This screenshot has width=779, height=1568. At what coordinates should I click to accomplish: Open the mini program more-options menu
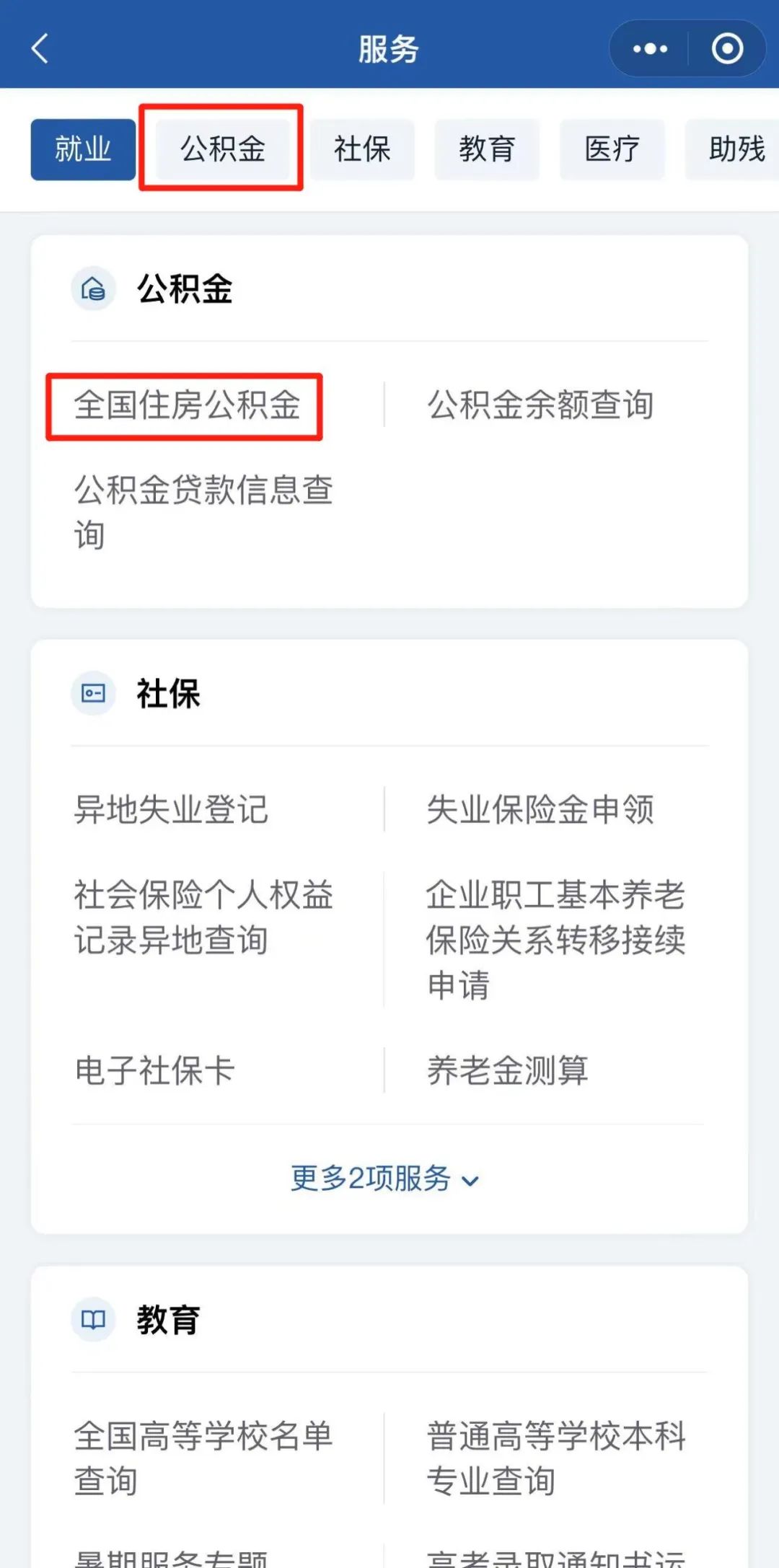[650, 49]
